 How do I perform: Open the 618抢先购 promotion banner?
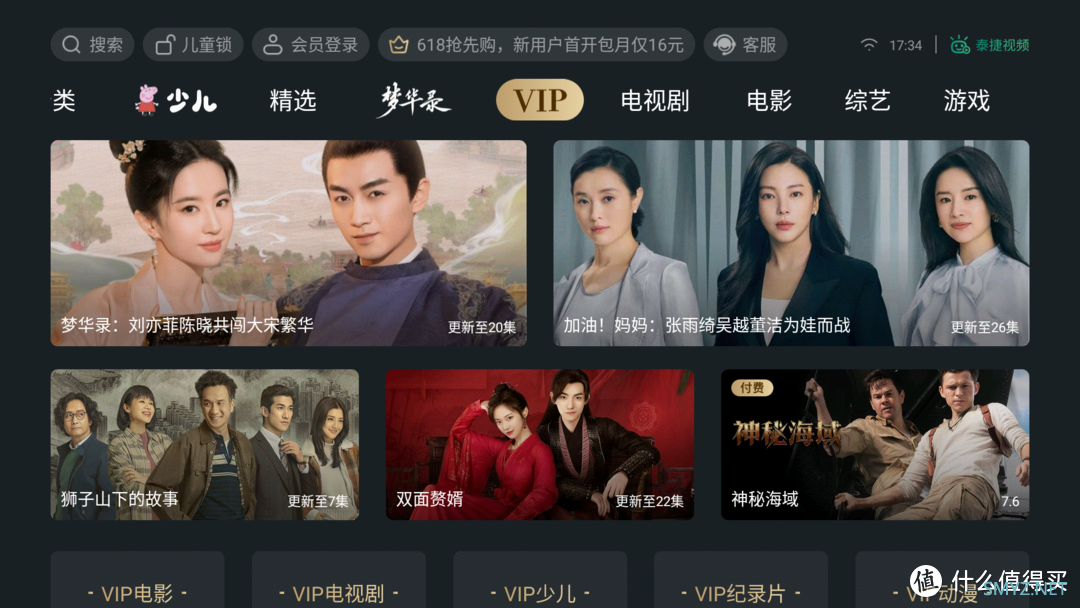[536, 45]
